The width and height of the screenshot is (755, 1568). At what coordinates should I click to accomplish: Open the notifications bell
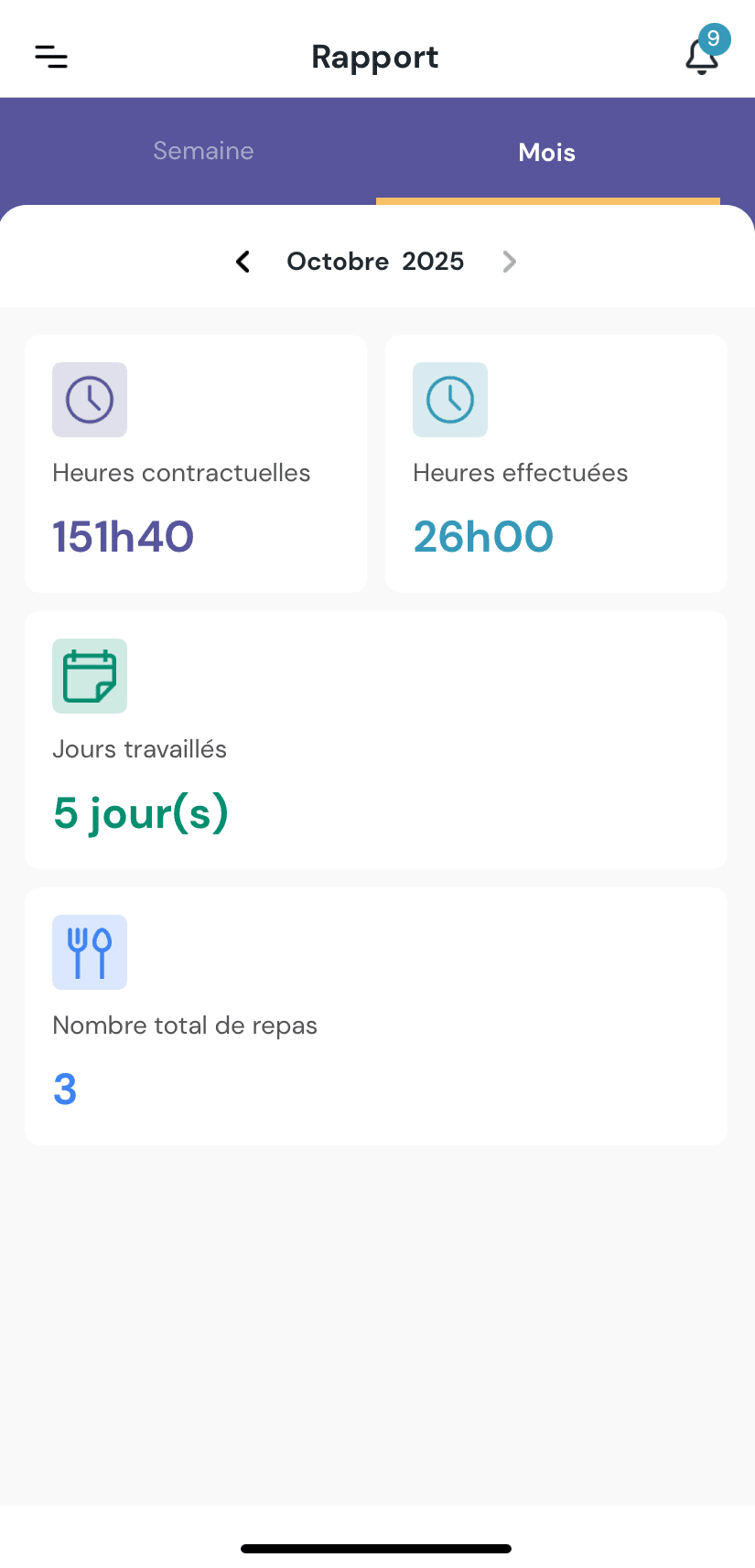pos(702,56)
